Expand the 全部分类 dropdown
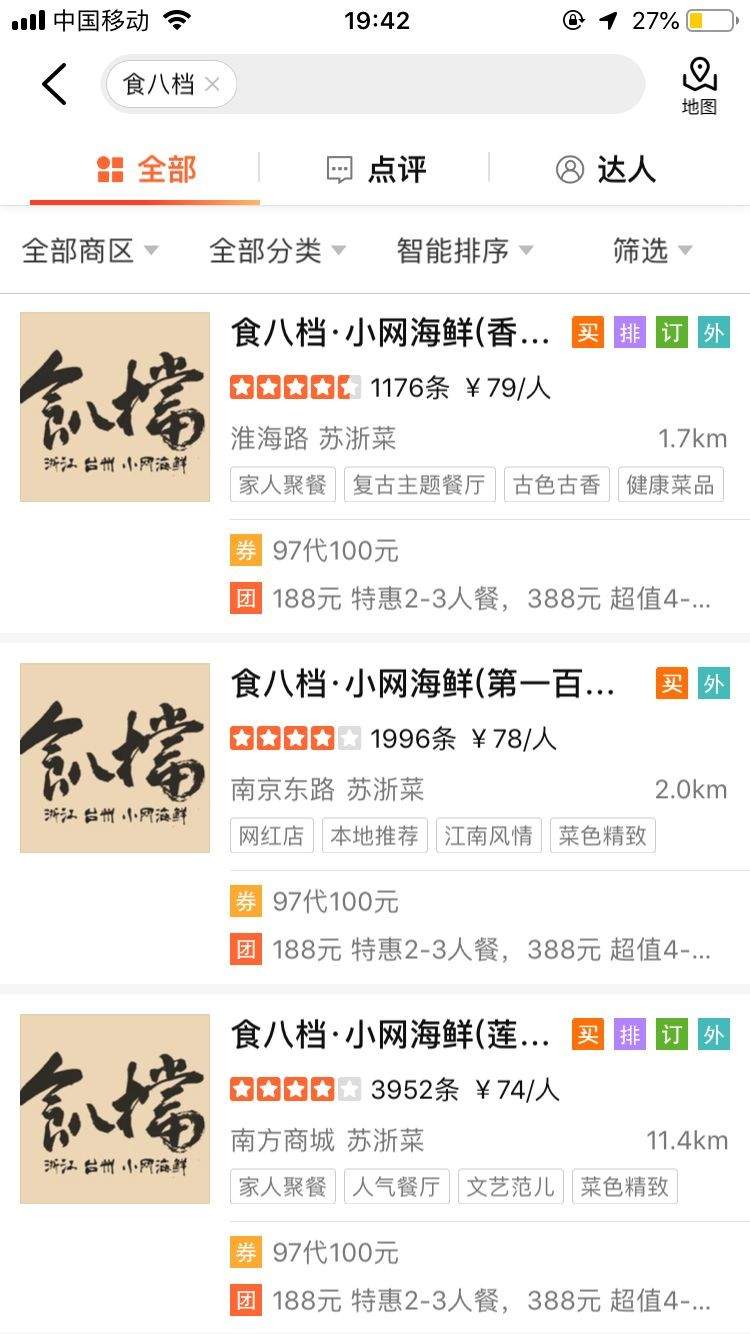This screenshot has width=750, height=1334. click(x=278, y=250)
